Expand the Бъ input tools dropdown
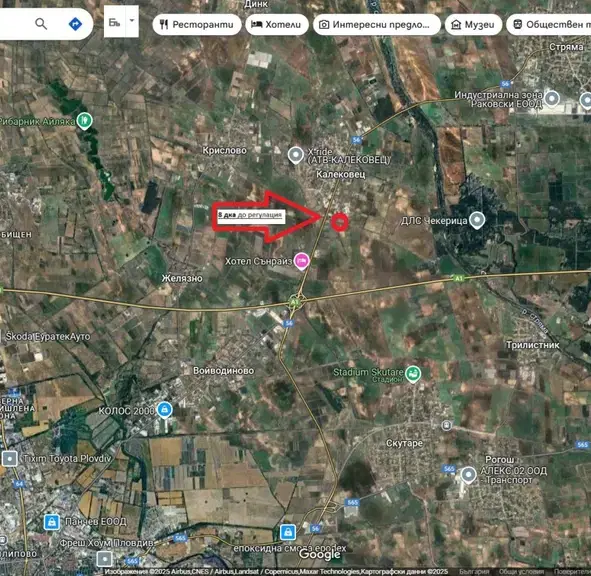Viewport: 591px width, 576px height. coord(132,21)
